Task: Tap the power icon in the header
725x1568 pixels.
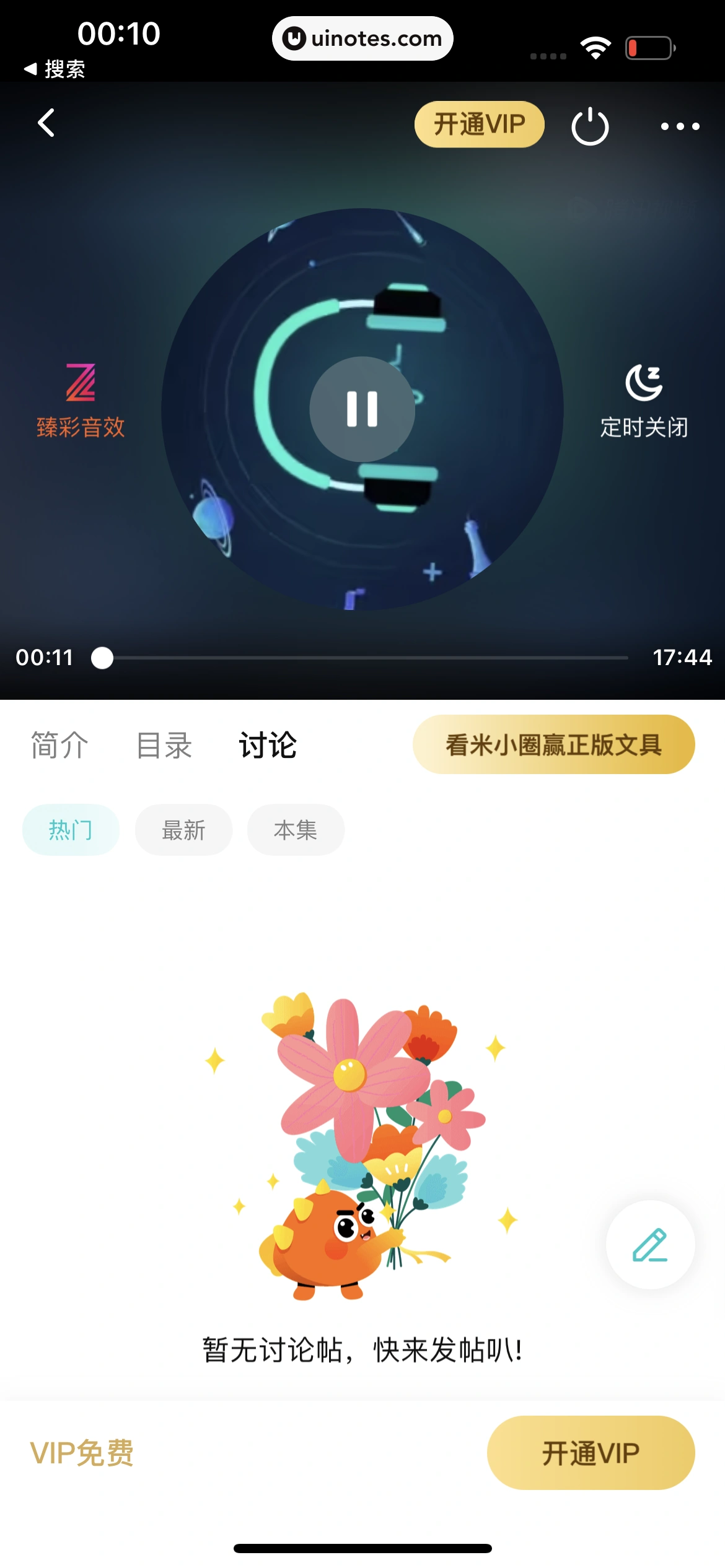Action: coord(589,126)
